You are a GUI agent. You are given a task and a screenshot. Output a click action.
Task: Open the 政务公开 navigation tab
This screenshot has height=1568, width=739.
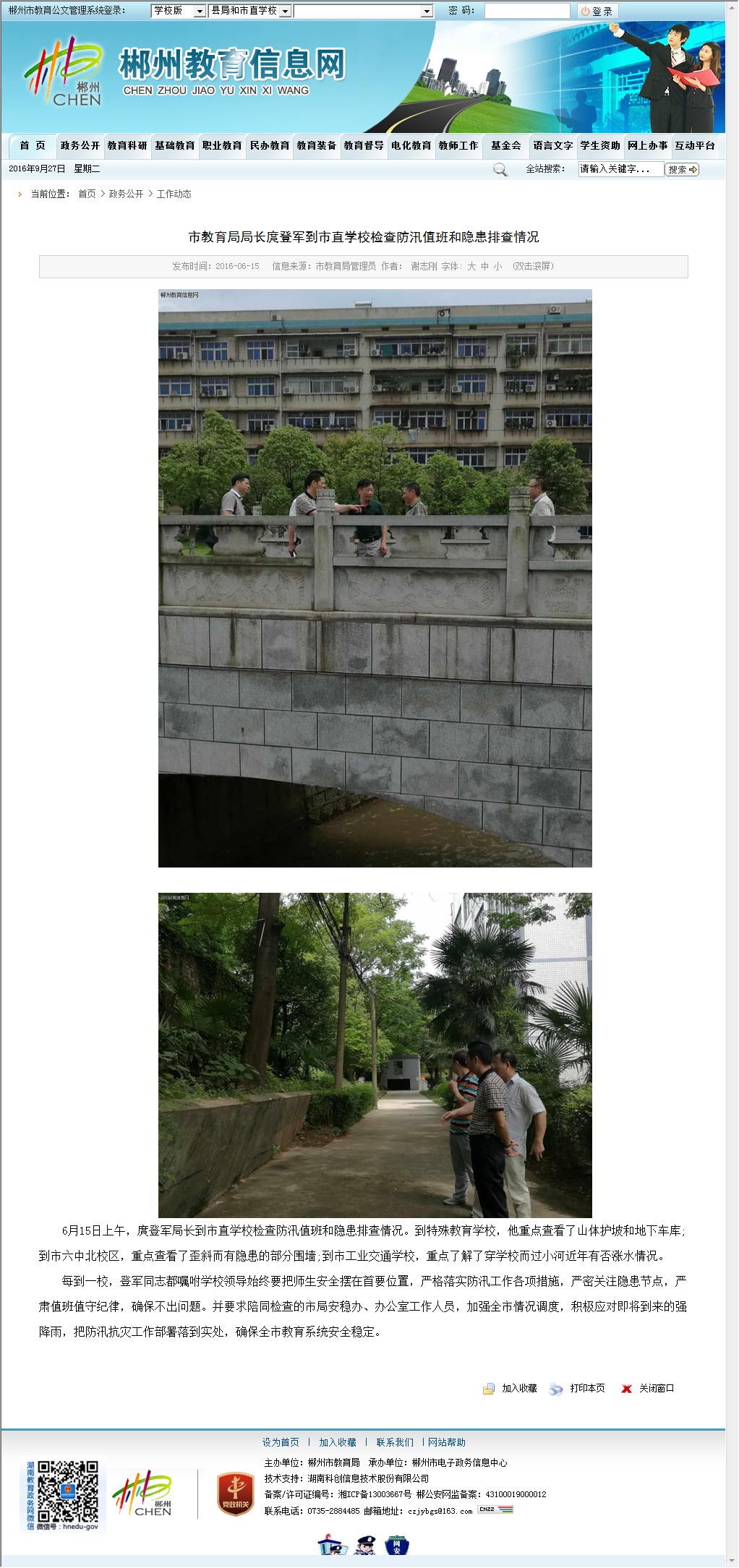point(80,145)
